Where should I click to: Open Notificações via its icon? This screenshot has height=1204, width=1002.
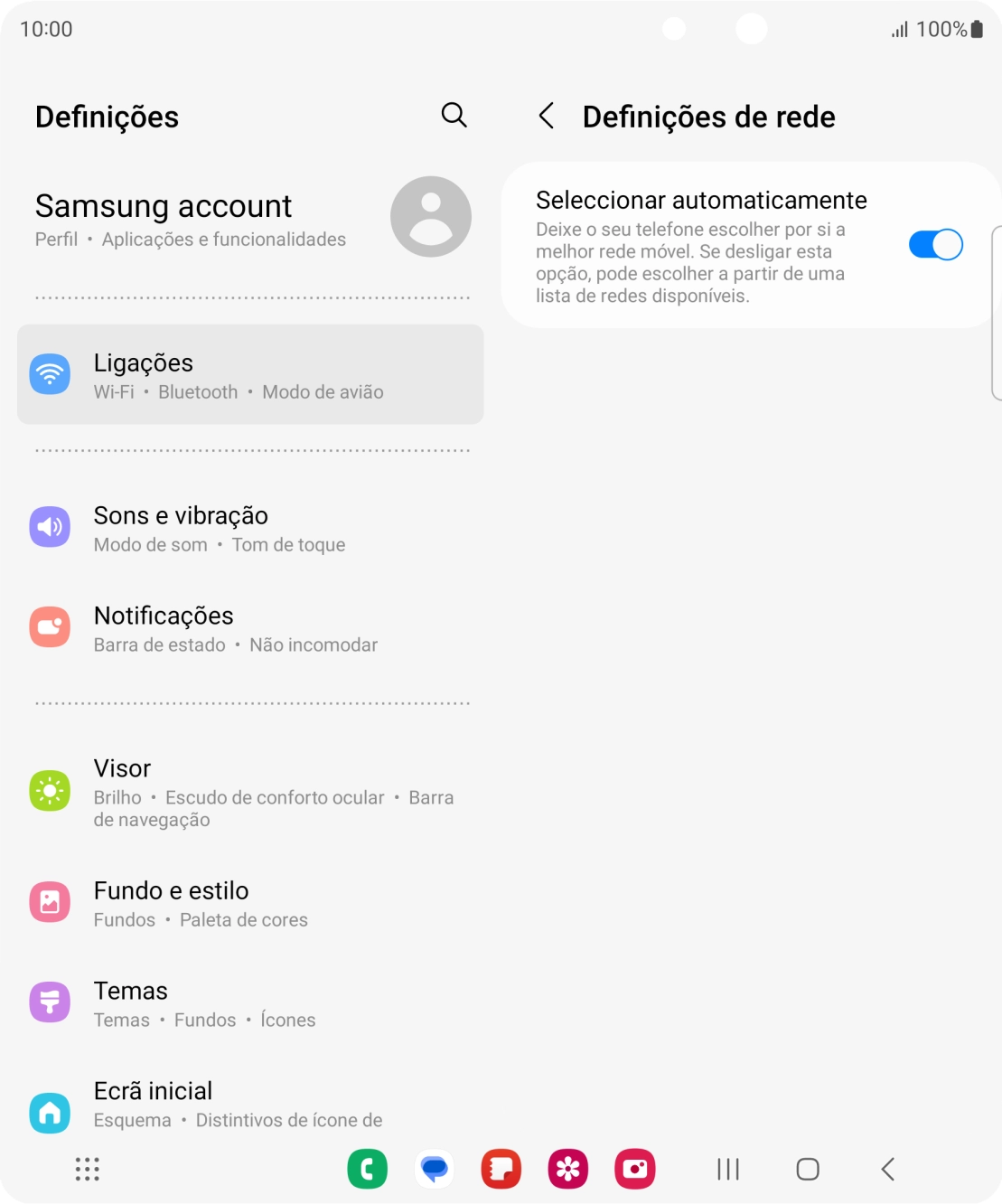point(50,626)
